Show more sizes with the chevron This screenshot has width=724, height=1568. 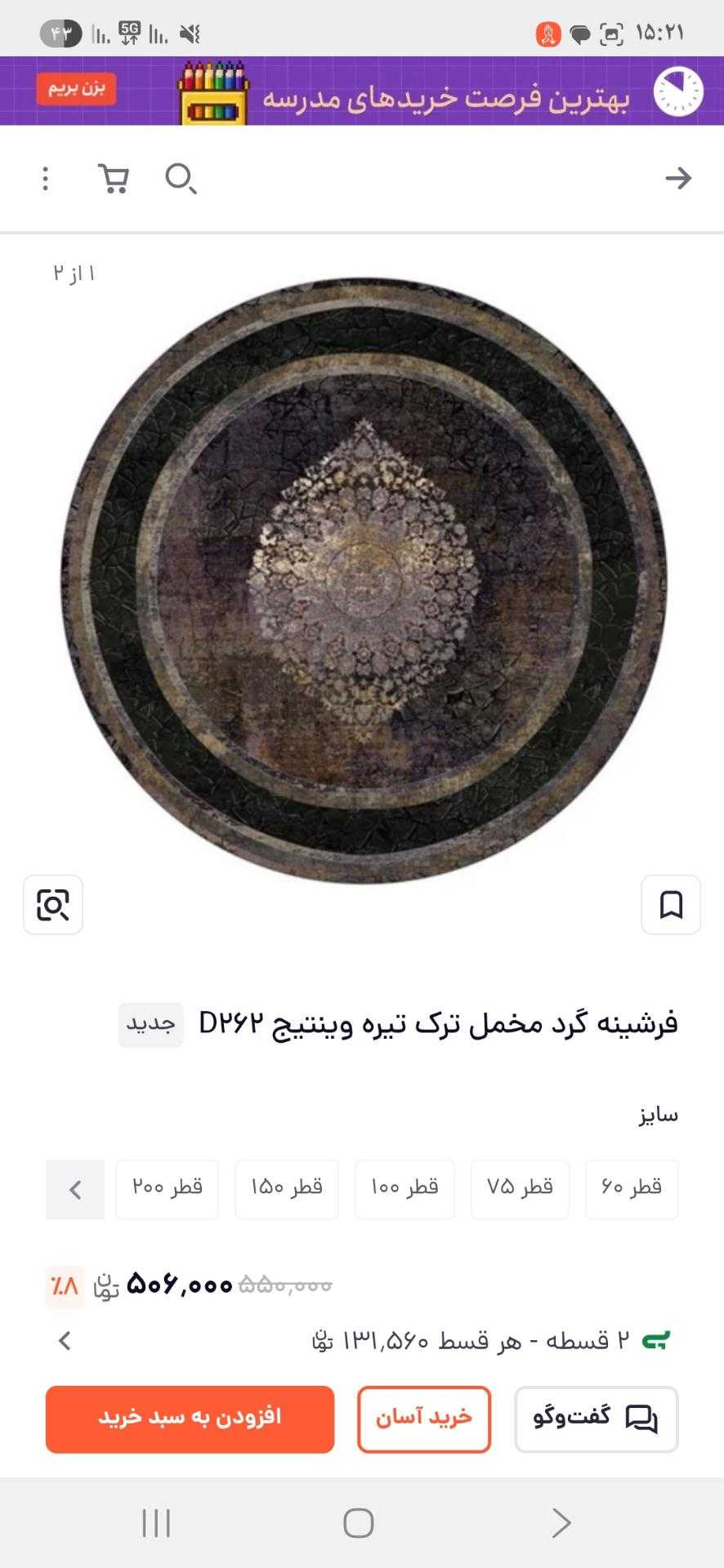pyautogui.click(x=75, y=1189)
